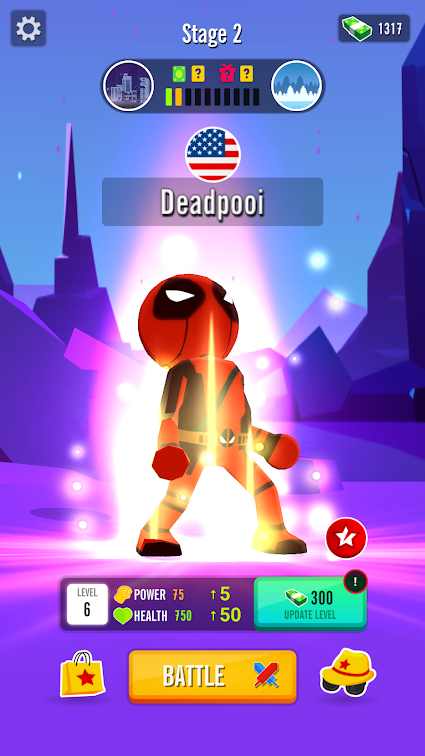The width and height of the screenshot is (425, 756).
Task: Tap the red star badge button
Action: click(x=346, y=538)
